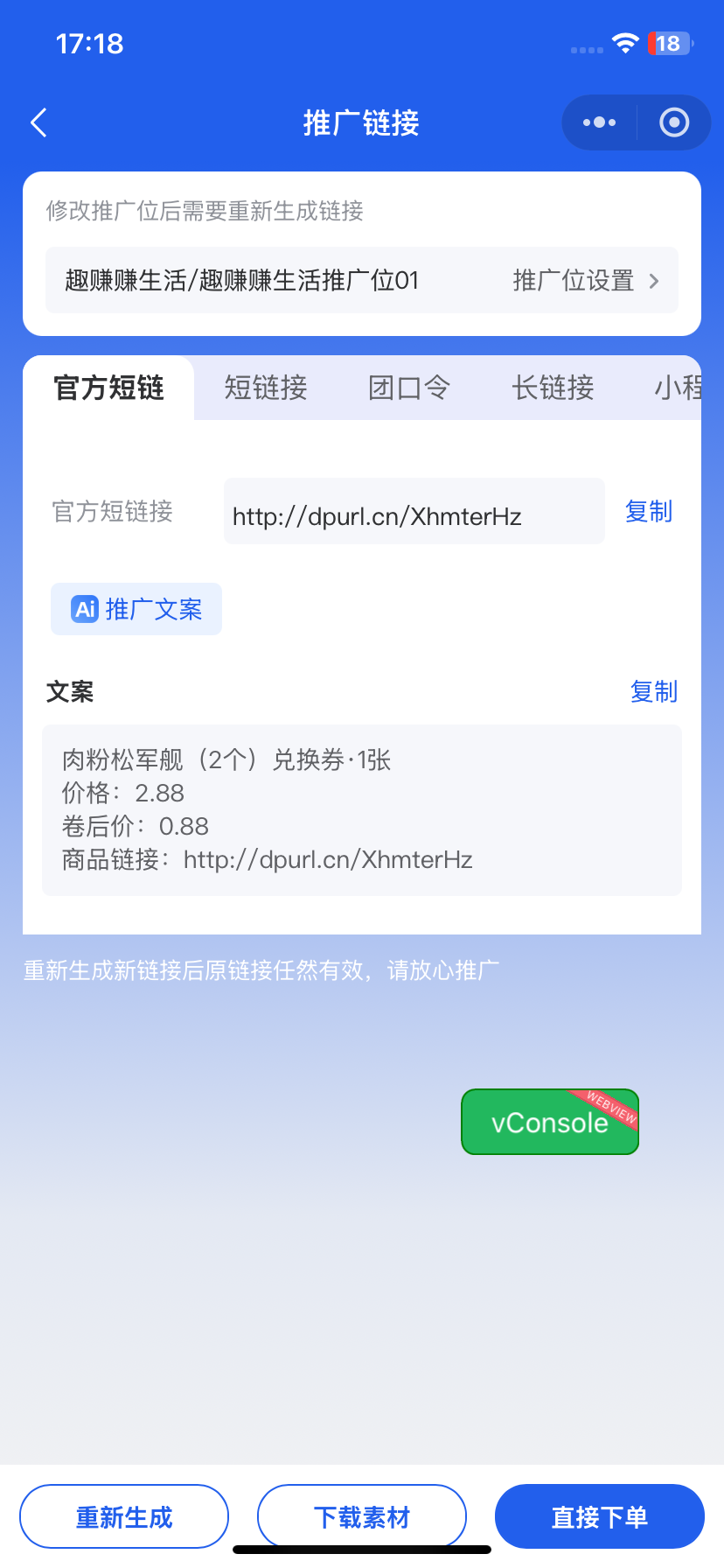This screenshot has height=1568, width=724.
Task: Go back using the top-left arrow
Action: [x=38, y=123]
